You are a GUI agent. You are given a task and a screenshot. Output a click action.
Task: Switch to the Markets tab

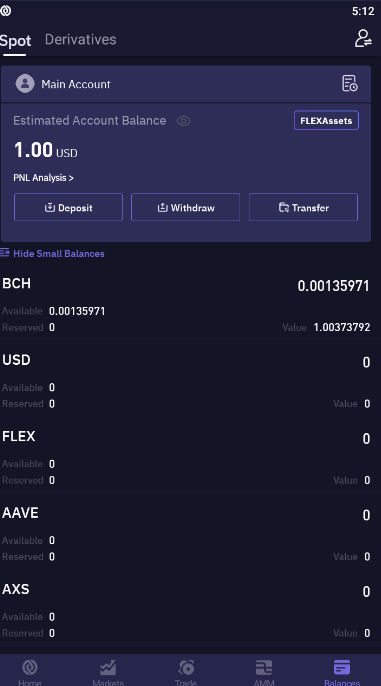click(x=108, y=672)
